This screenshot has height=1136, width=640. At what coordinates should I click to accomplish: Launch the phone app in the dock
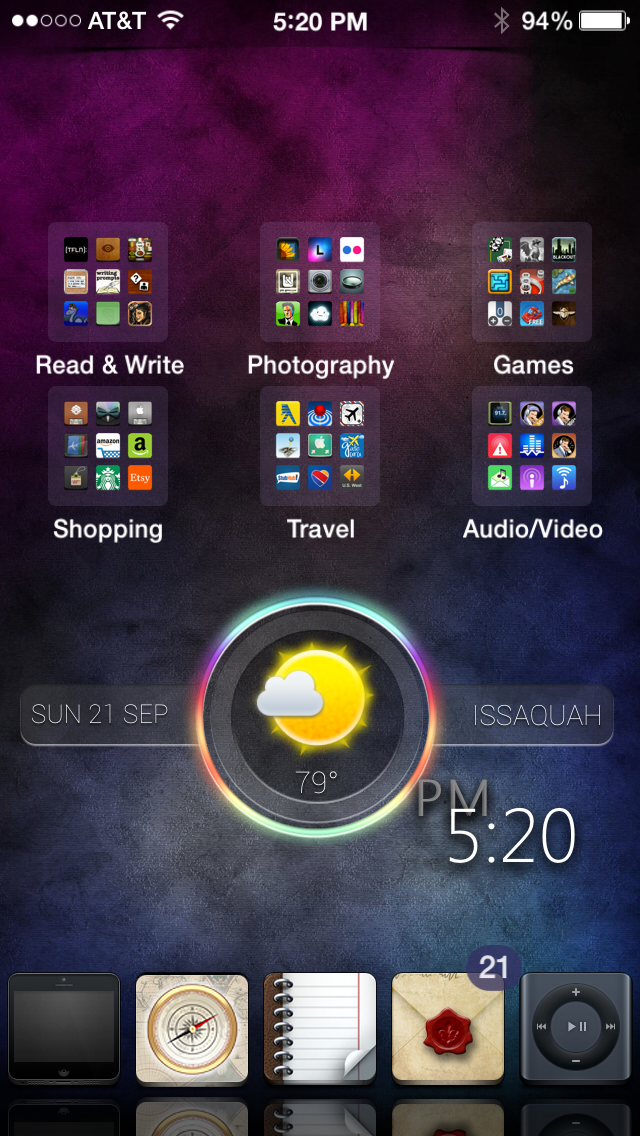64,1029
